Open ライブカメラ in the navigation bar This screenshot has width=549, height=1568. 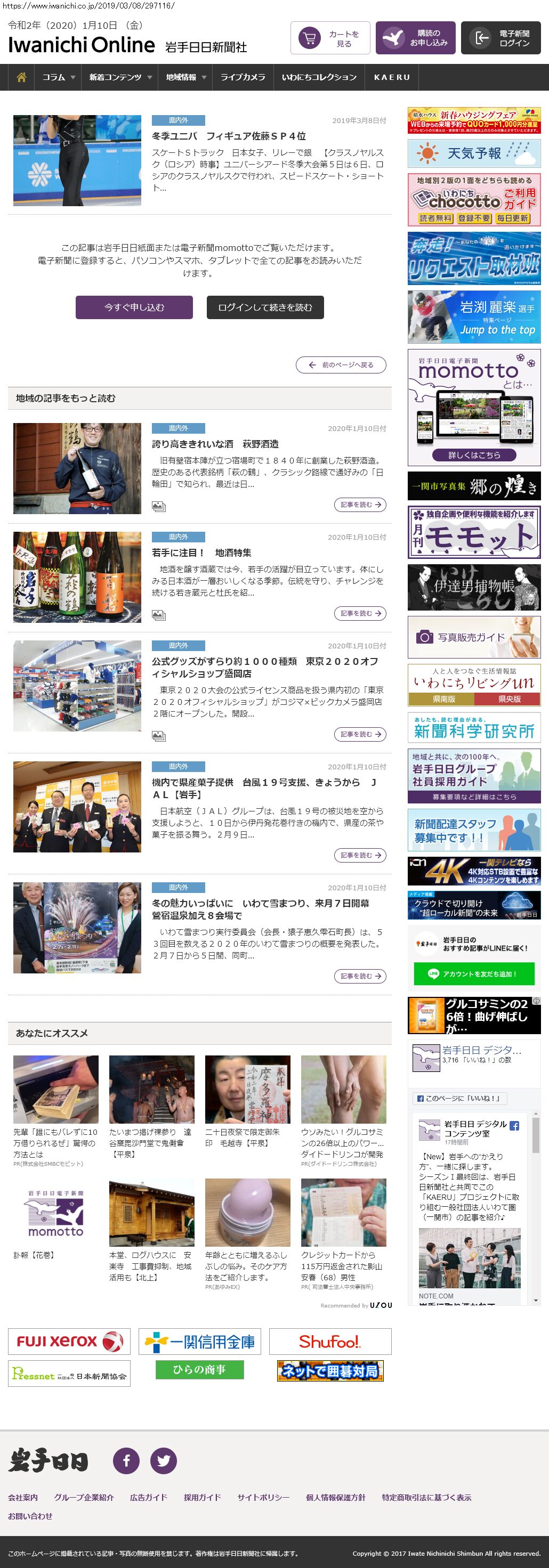tap(242, 77)
